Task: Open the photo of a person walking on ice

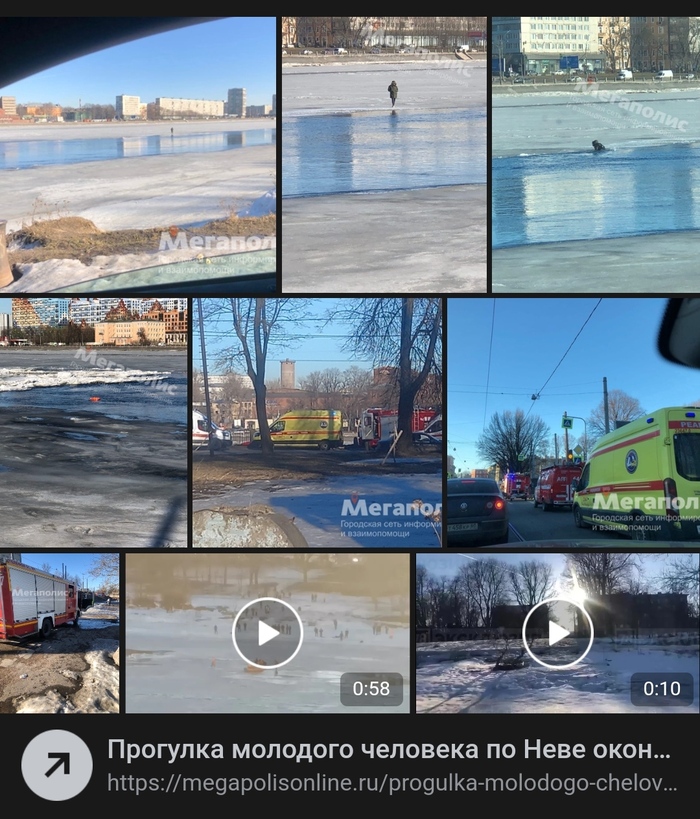Action: click(383, 155)
